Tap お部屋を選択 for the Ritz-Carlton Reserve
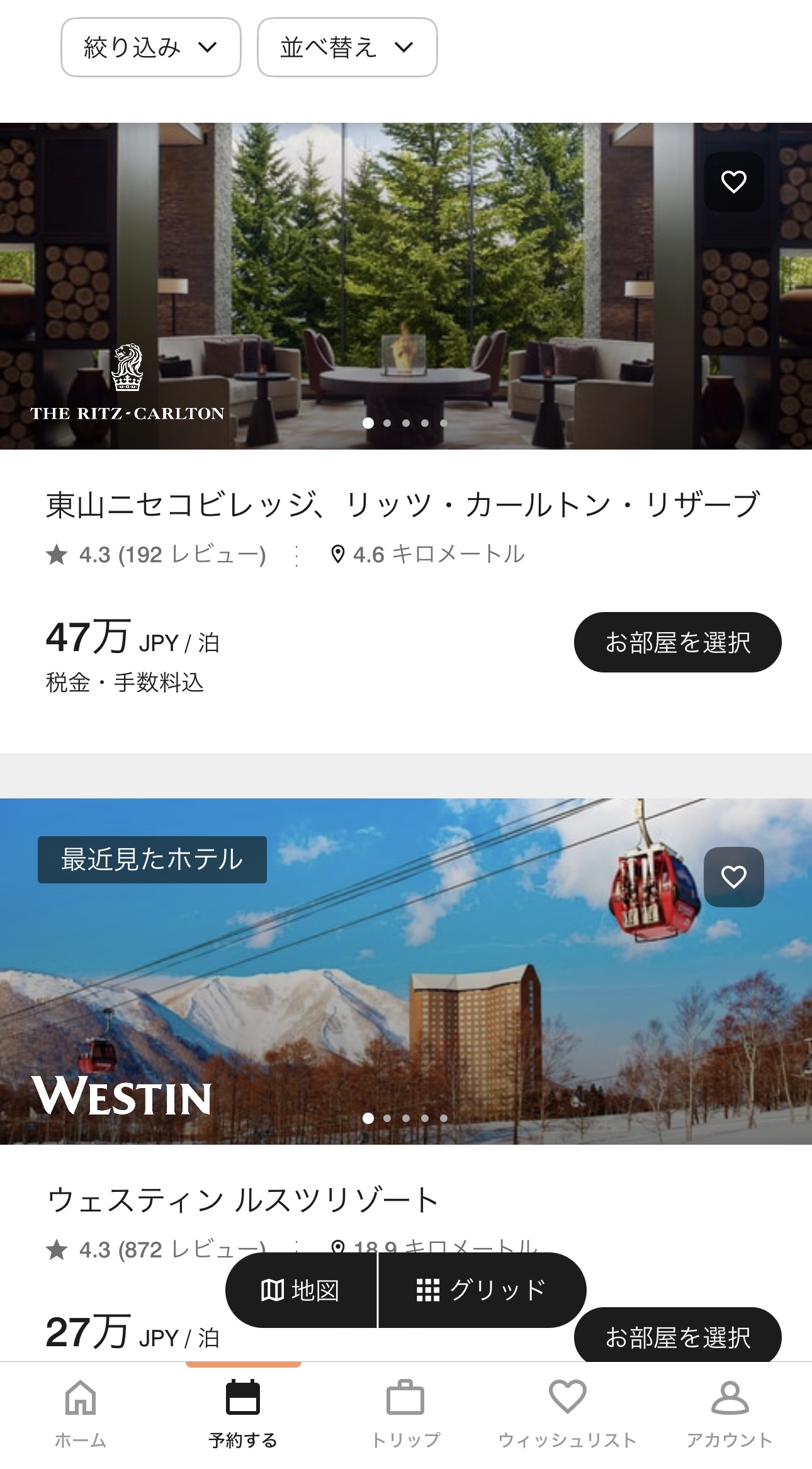Screen dimensions: 812x1469 [678, 642]
